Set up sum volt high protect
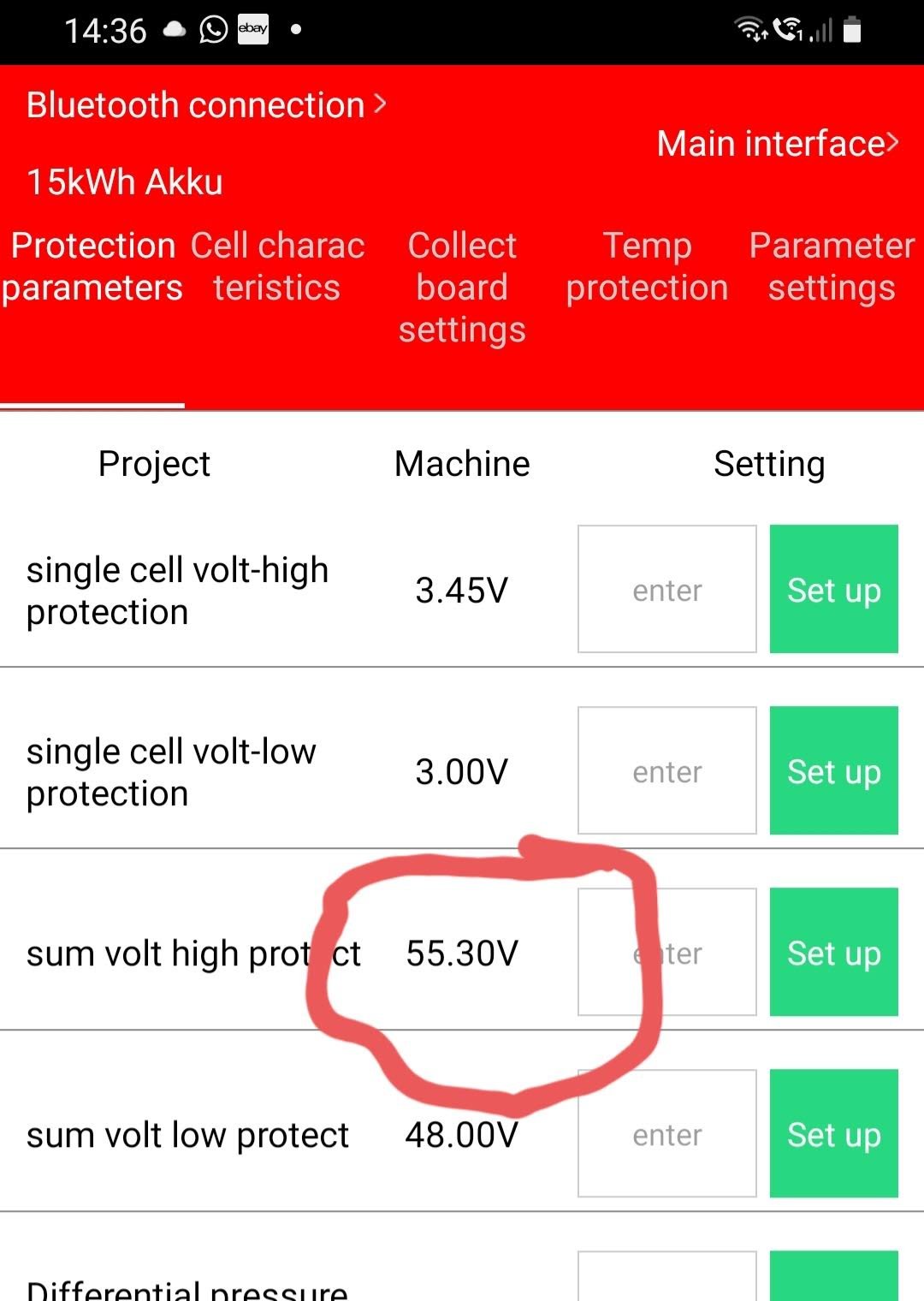Image resolution: width=924 pixels, height=1301 pixels. pos(833,952)
